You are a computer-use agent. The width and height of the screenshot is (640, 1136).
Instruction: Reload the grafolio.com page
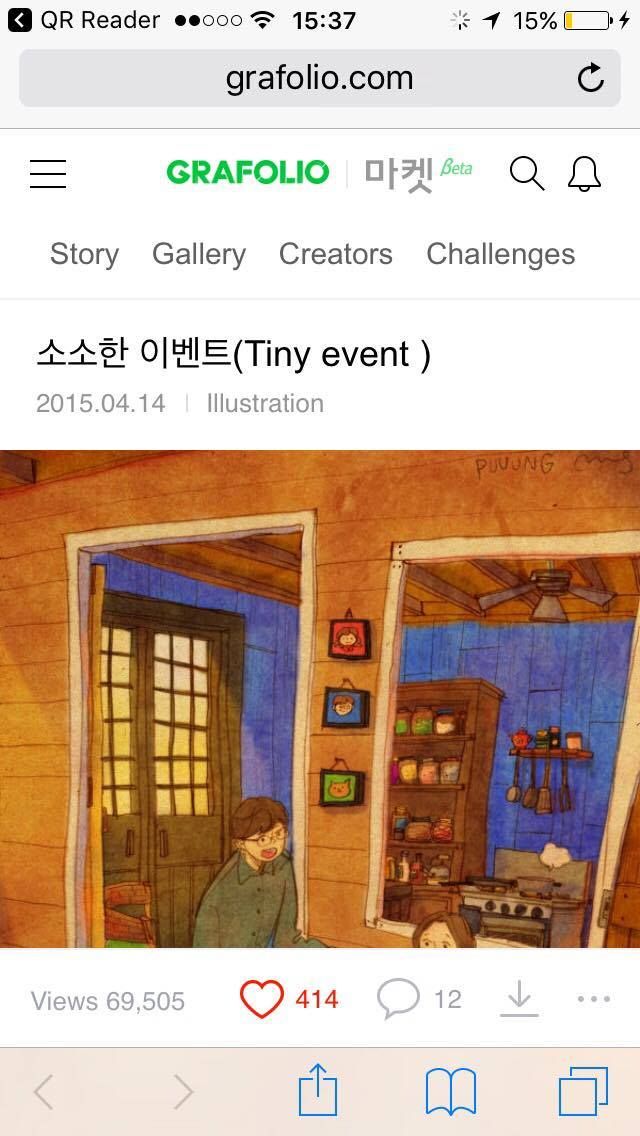point(591,78)
